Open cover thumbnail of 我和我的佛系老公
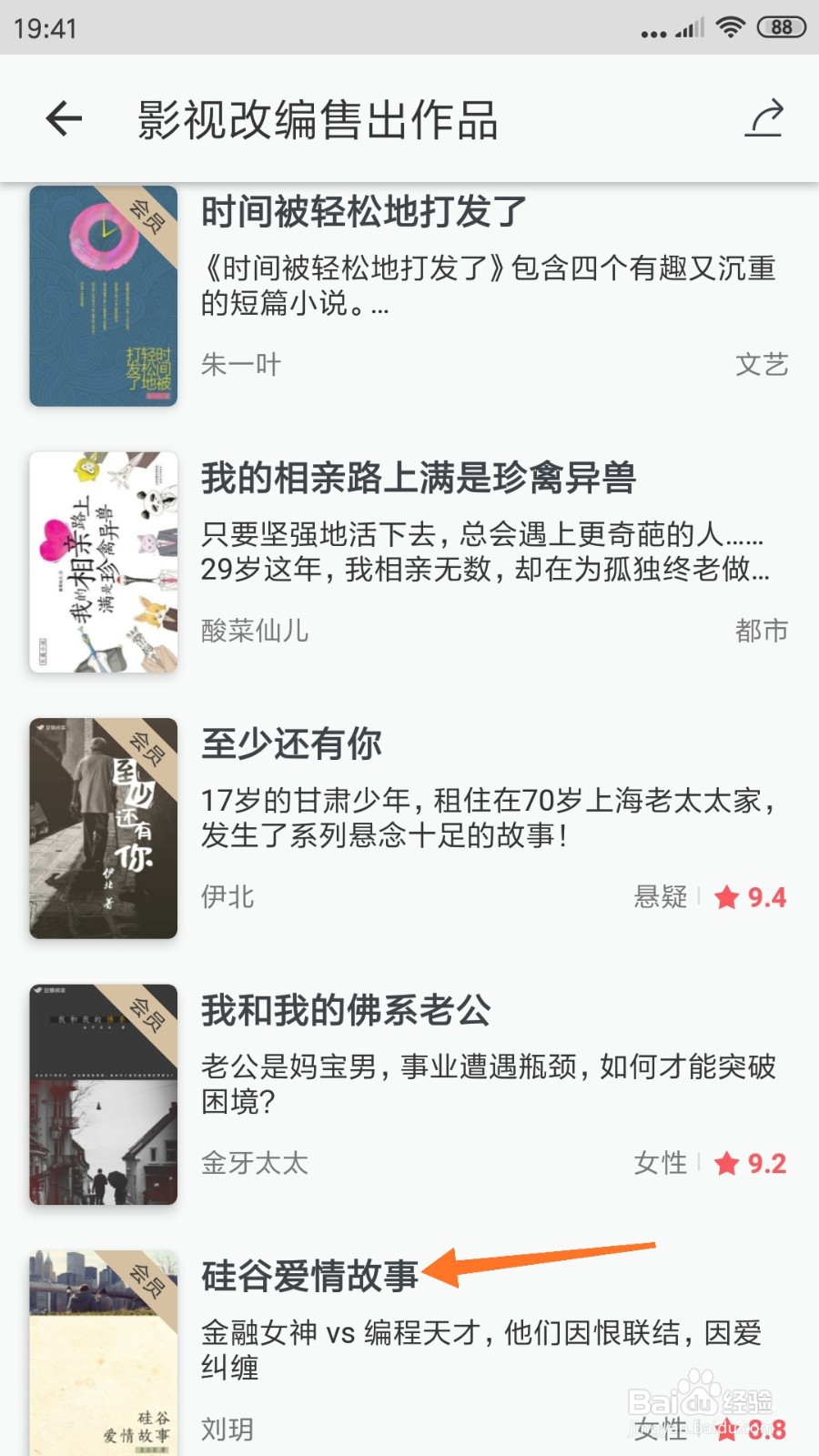819x1456 pixels. (x=102, y=1092)
